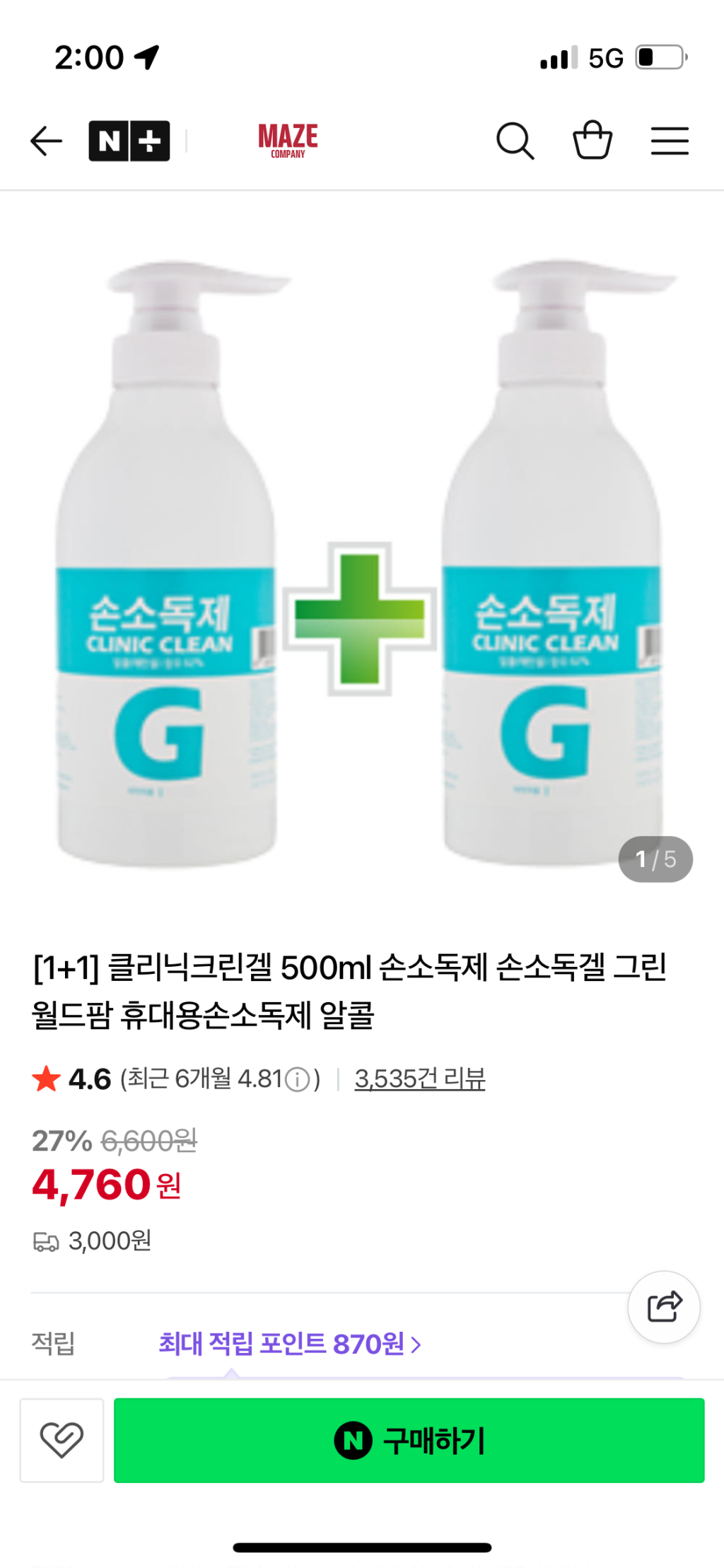Image resolution: width=724 pixels, height=1568 pixels.
Task: Tap the green 구매하기 button
Action: tap(409, 1439)
